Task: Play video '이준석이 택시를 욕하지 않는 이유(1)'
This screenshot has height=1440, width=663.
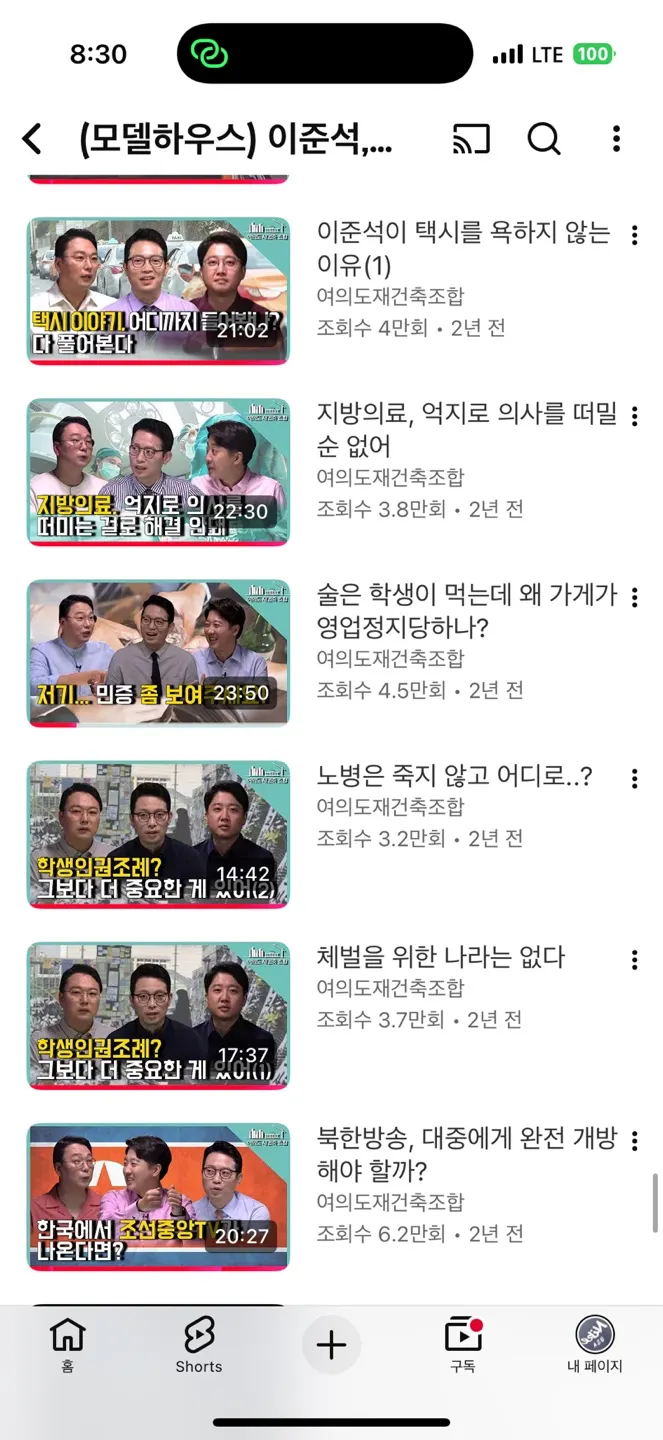Action: (158, 290)
